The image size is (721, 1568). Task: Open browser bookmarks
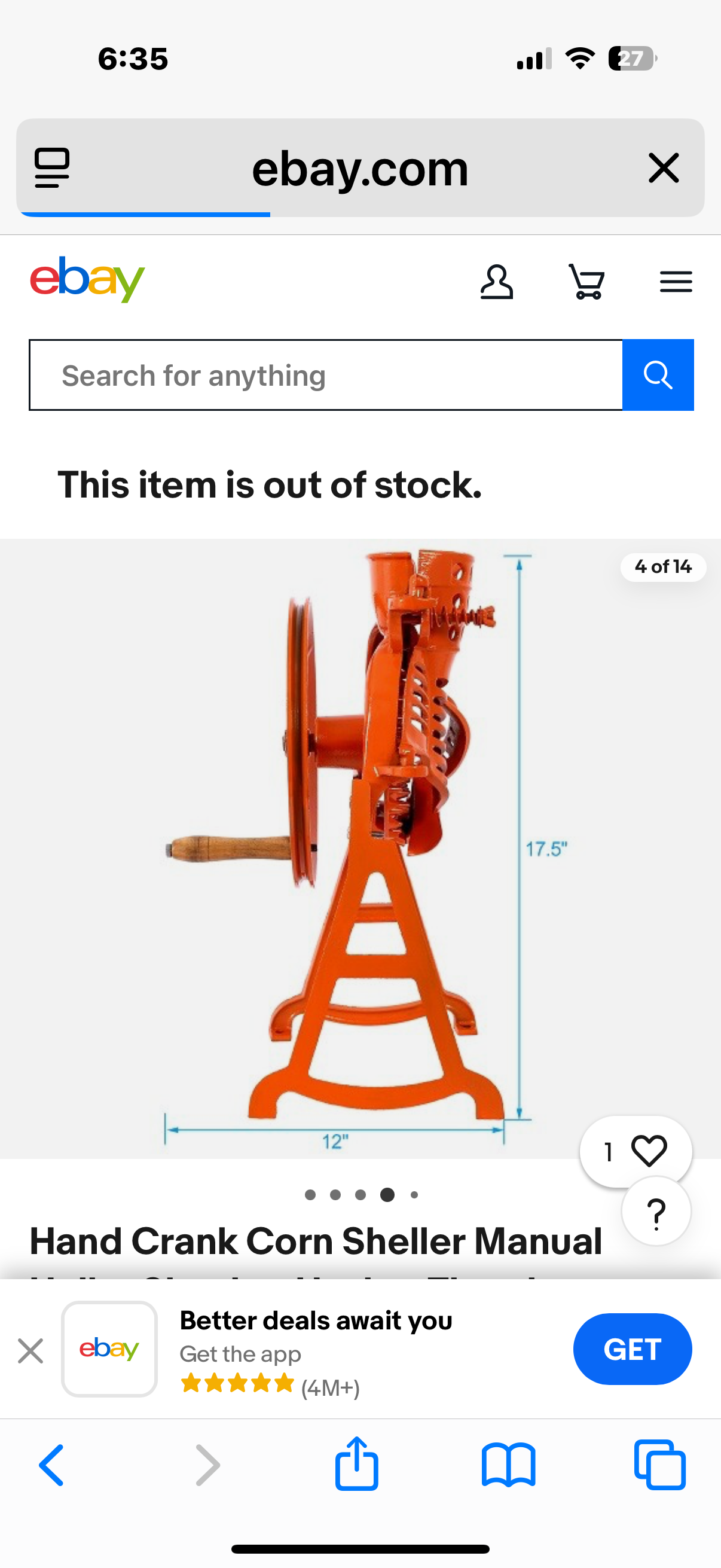point(508,1465)
